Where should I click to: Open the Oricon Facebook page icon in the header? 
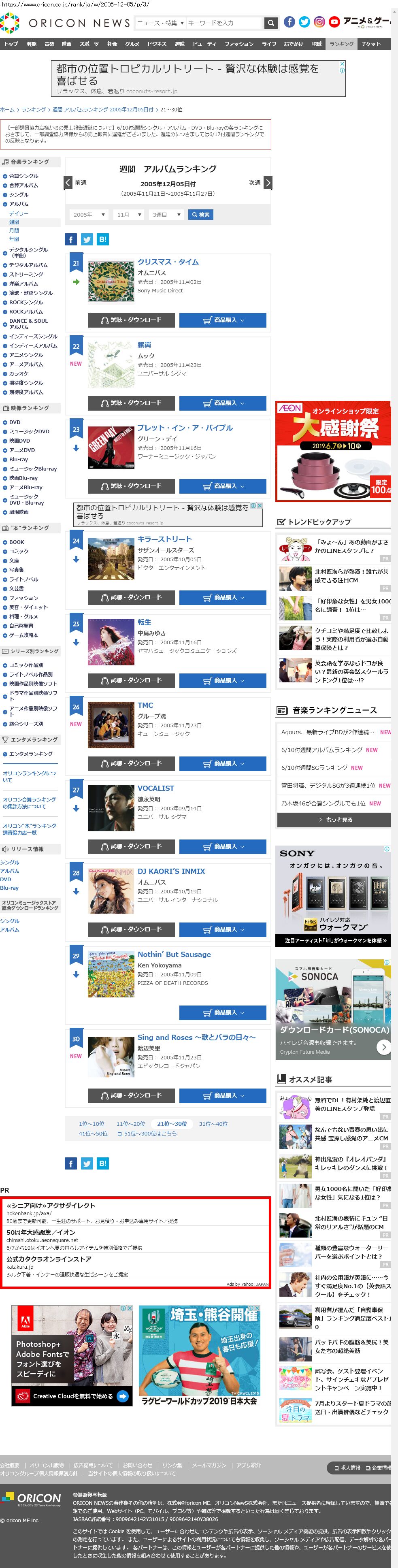tap(289, 22)
